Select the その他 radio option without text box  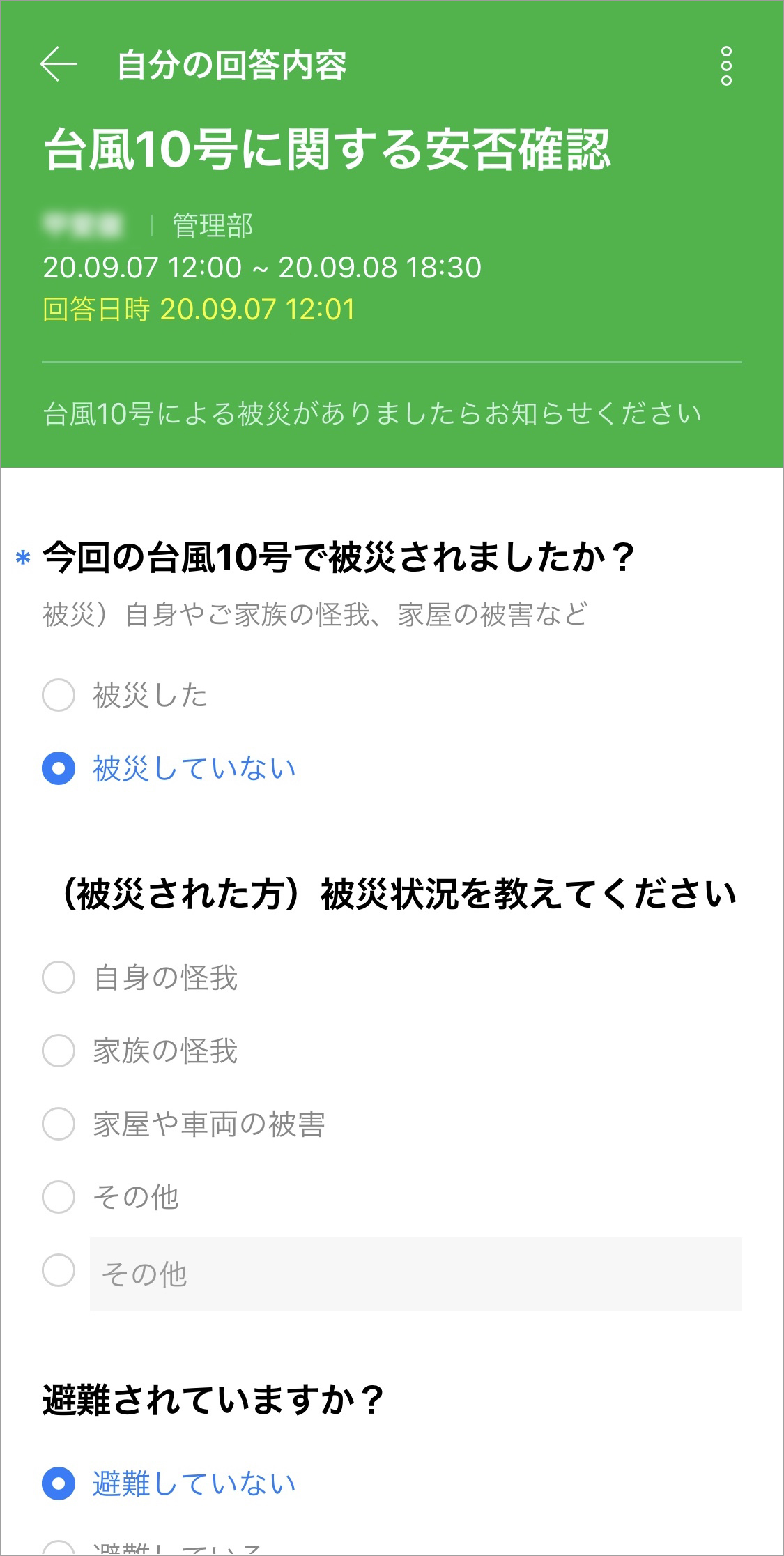59,1197
